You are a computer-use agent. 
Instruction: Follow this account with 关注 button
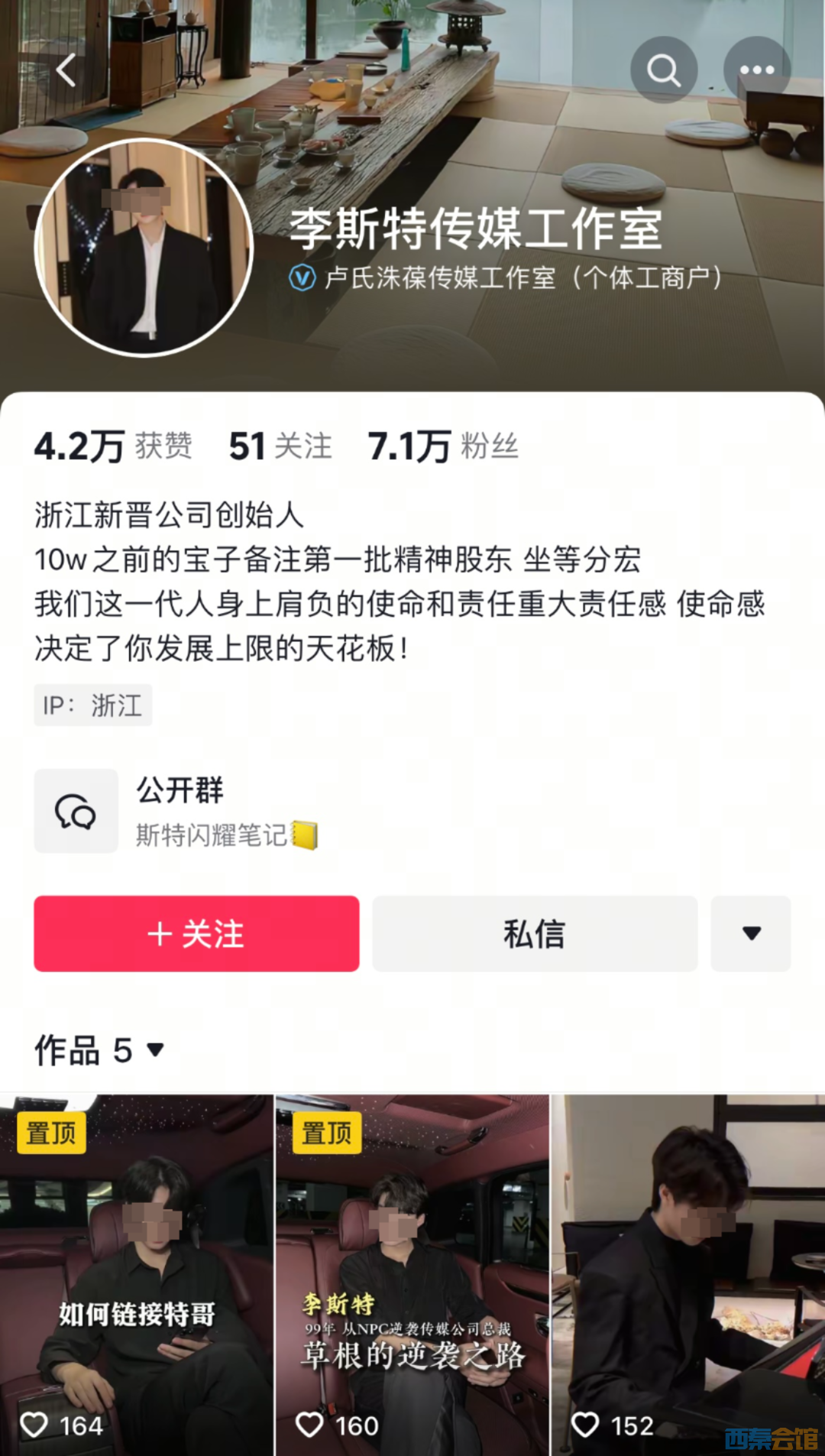coord(196,934)
